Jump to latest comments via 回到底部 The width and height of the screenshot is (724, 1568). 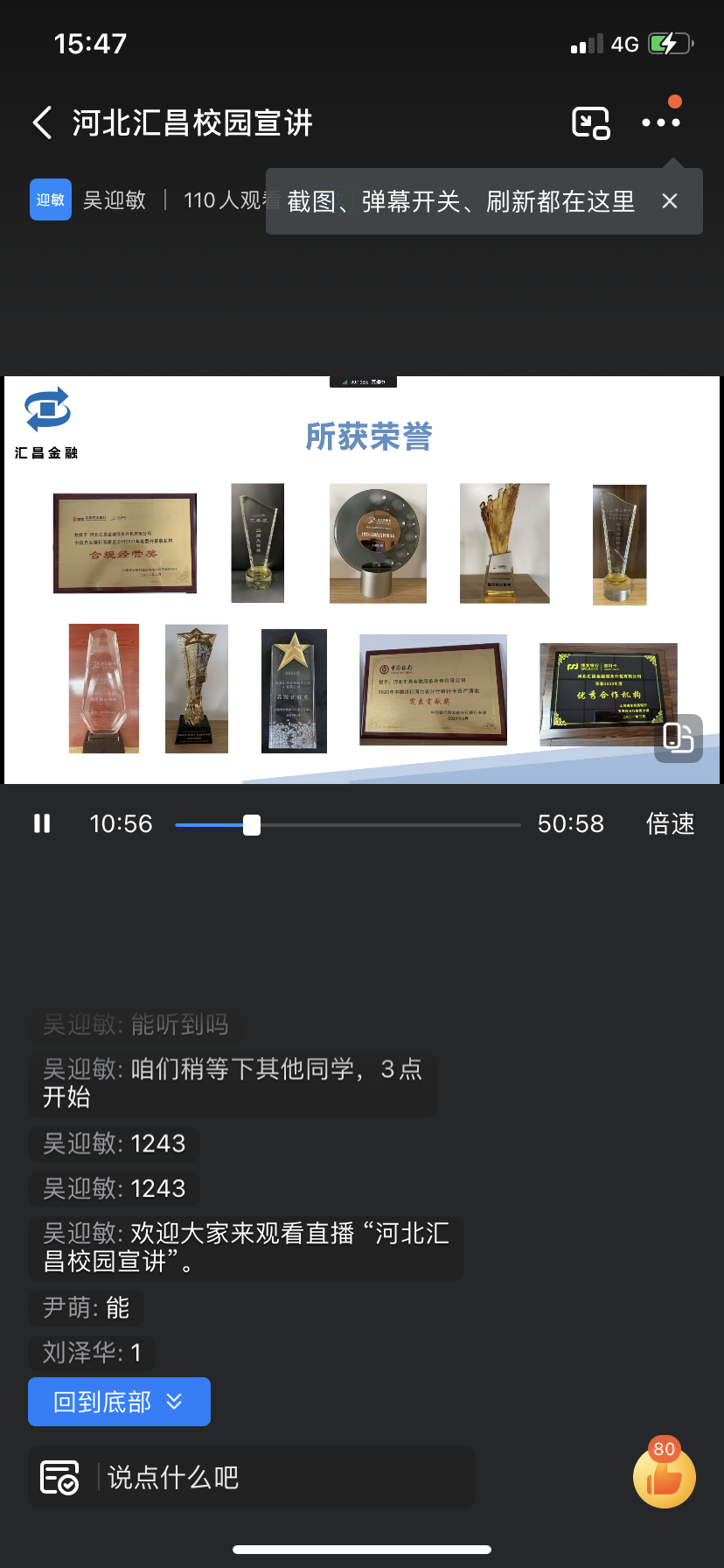(x=119, y=1402)
